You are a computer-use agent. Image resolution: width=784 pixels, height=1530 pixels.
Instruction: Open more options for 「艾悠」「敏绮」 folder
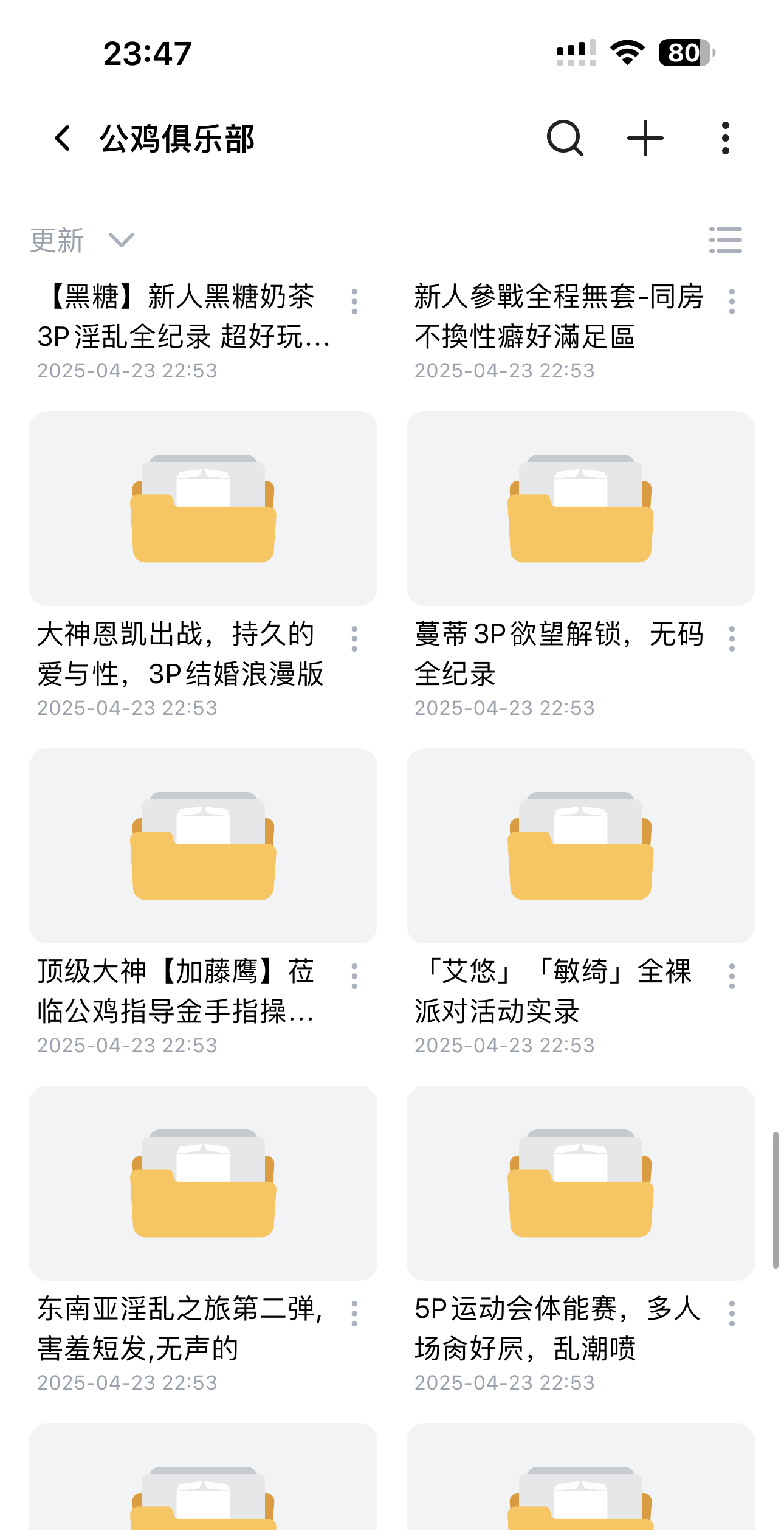tap(732, 976)
